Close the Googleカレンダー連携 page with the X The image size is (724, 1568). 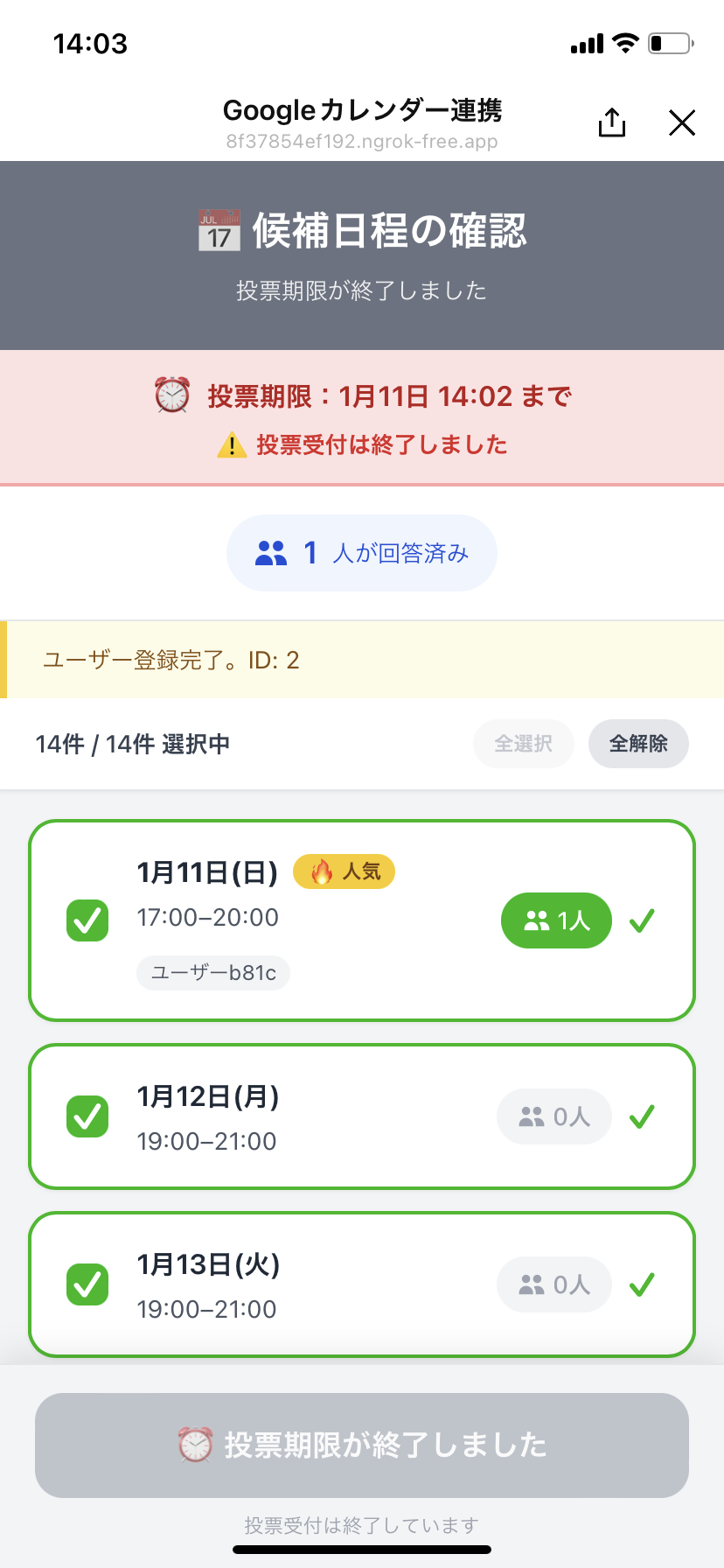(681, 123)
